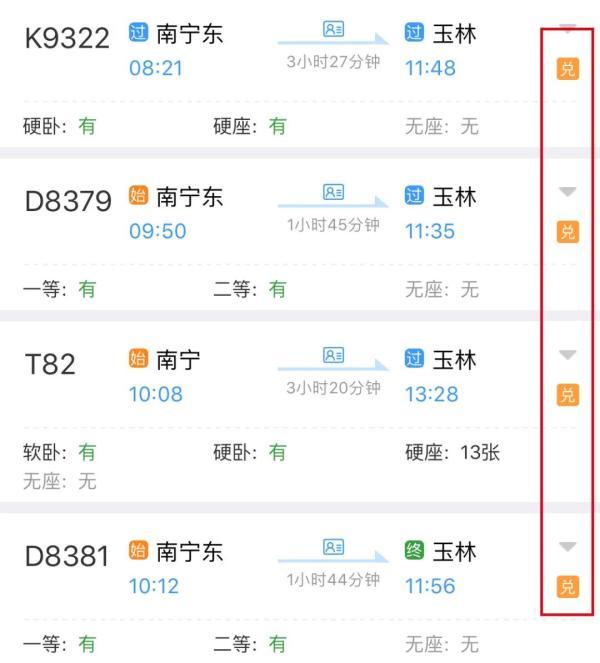Choose train D8381 departing at 10:12
The height and width of the screenshot is (663, 600).
67,557
